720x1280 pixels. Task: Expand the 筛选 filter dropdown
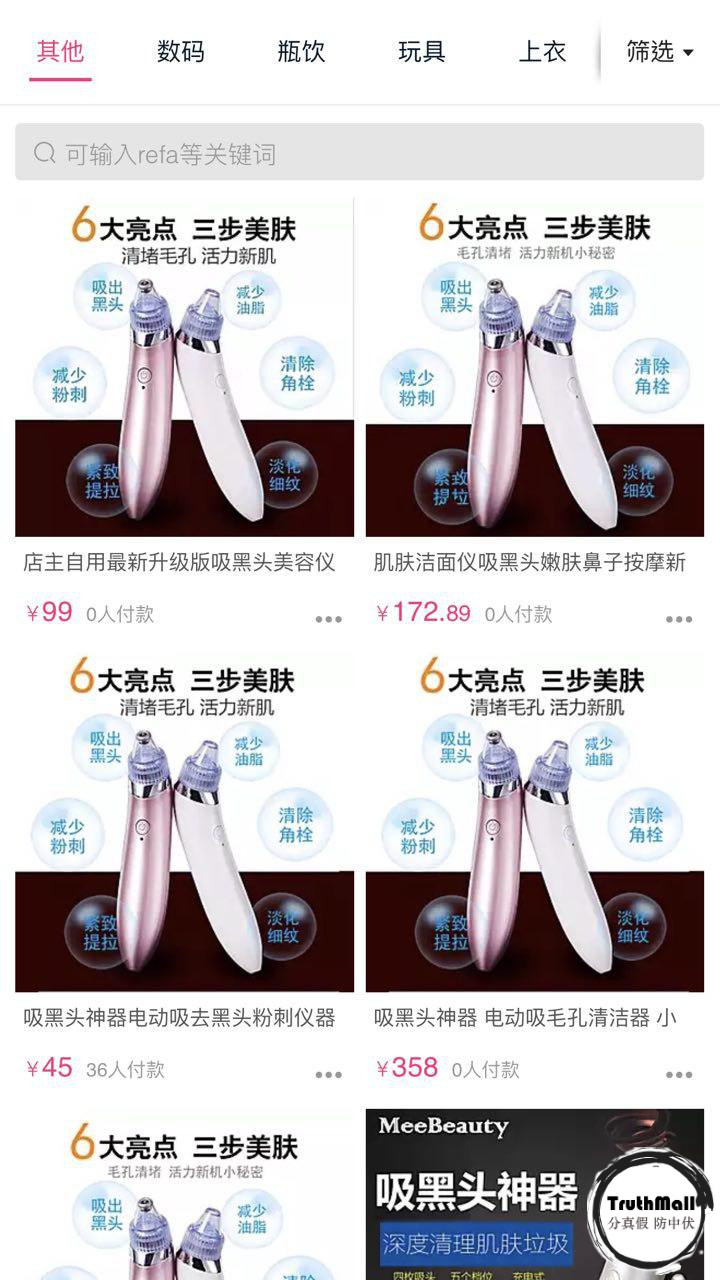tap(659, 52)
